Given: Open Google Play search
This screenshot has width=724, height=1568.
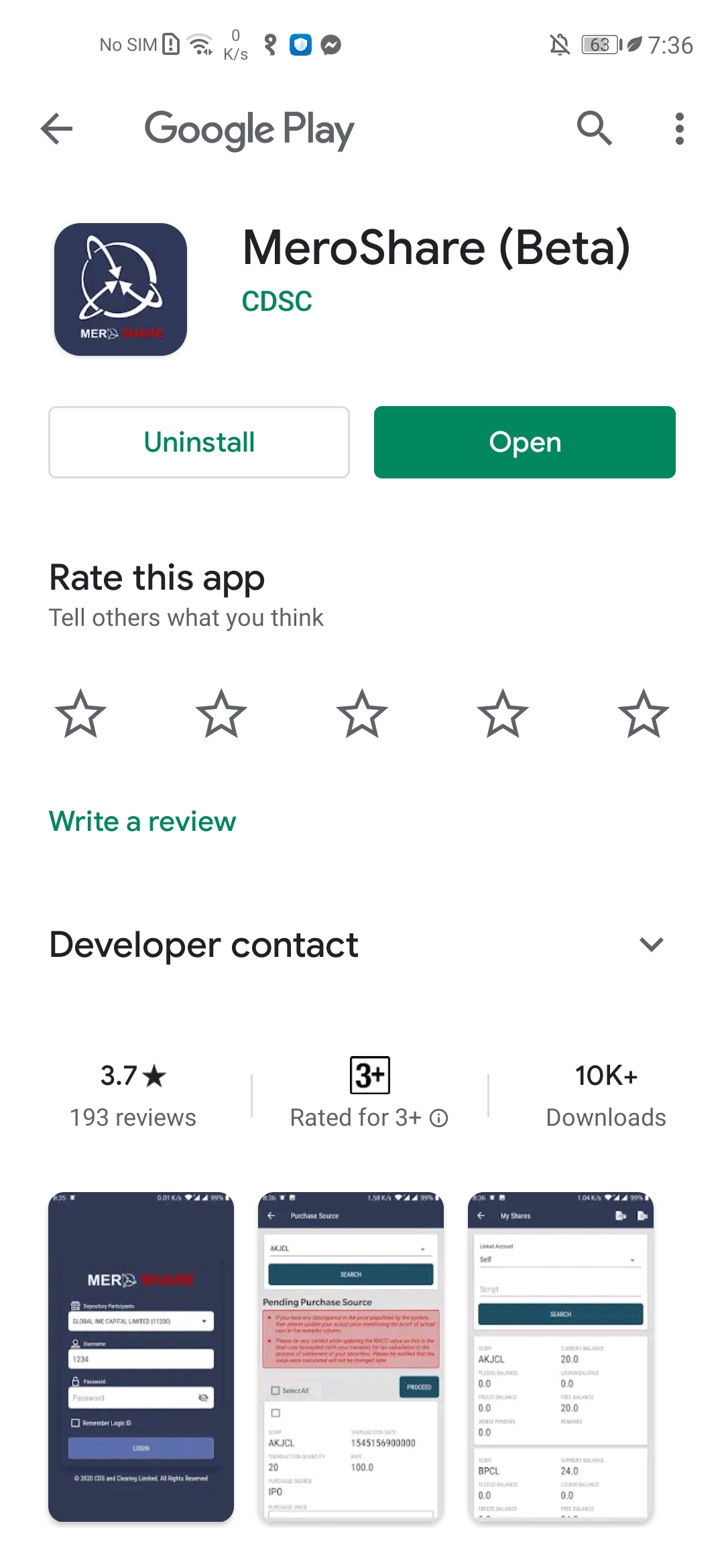Looking at the screenshot, I should [595, 129].
